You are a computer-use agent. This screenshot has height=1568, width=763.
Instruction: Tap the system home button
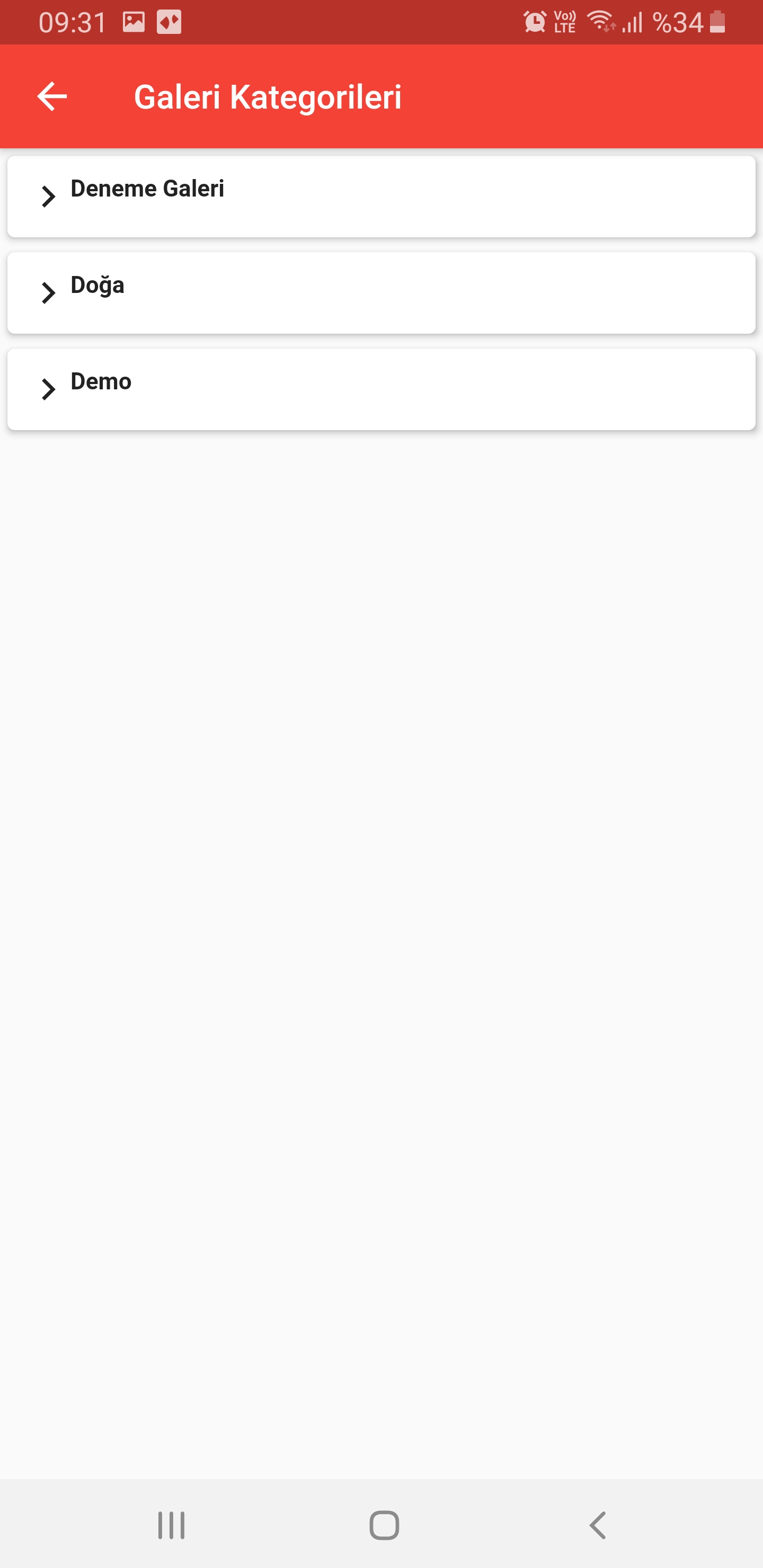(384, 1525)
